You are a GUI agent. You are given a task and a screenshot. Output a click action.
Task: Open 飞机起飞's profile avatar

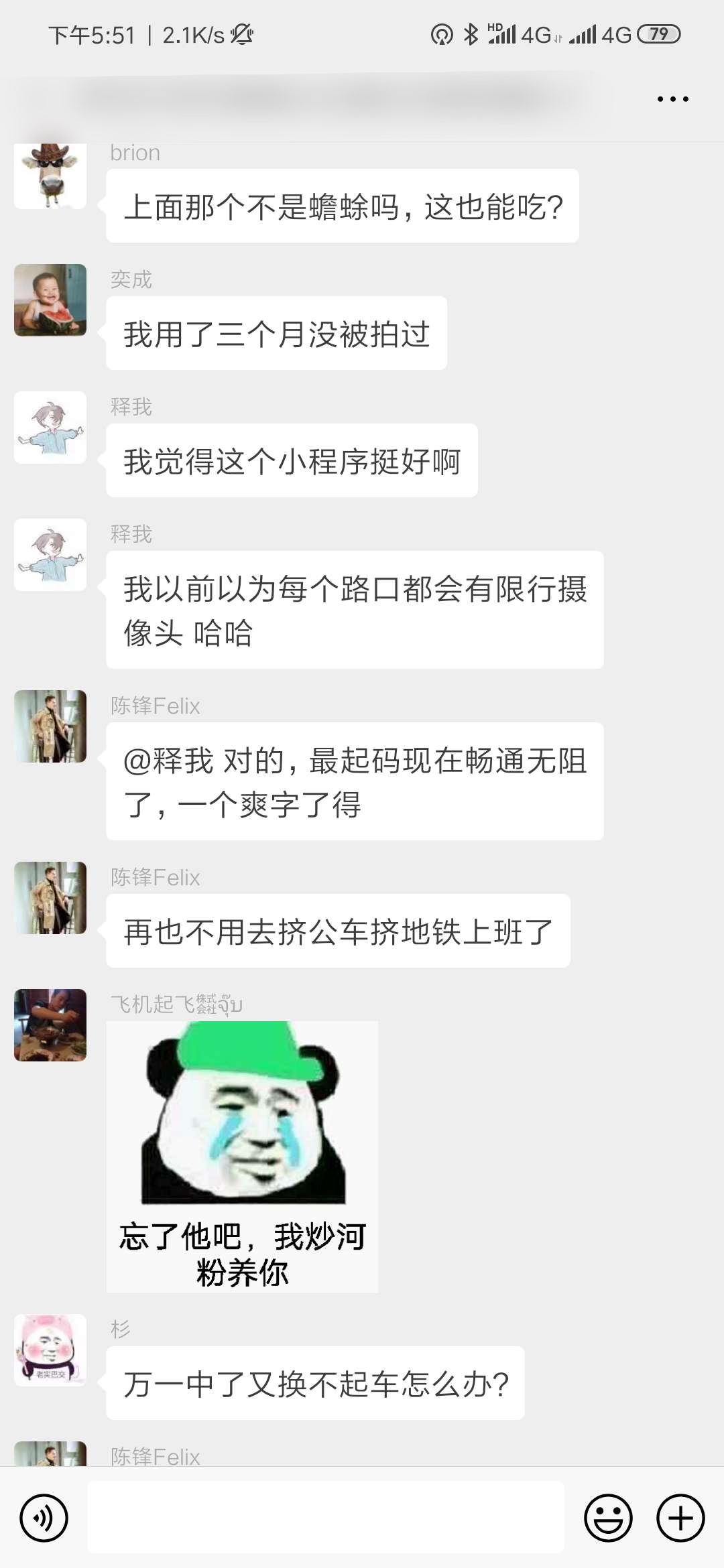click(50, 1025)
